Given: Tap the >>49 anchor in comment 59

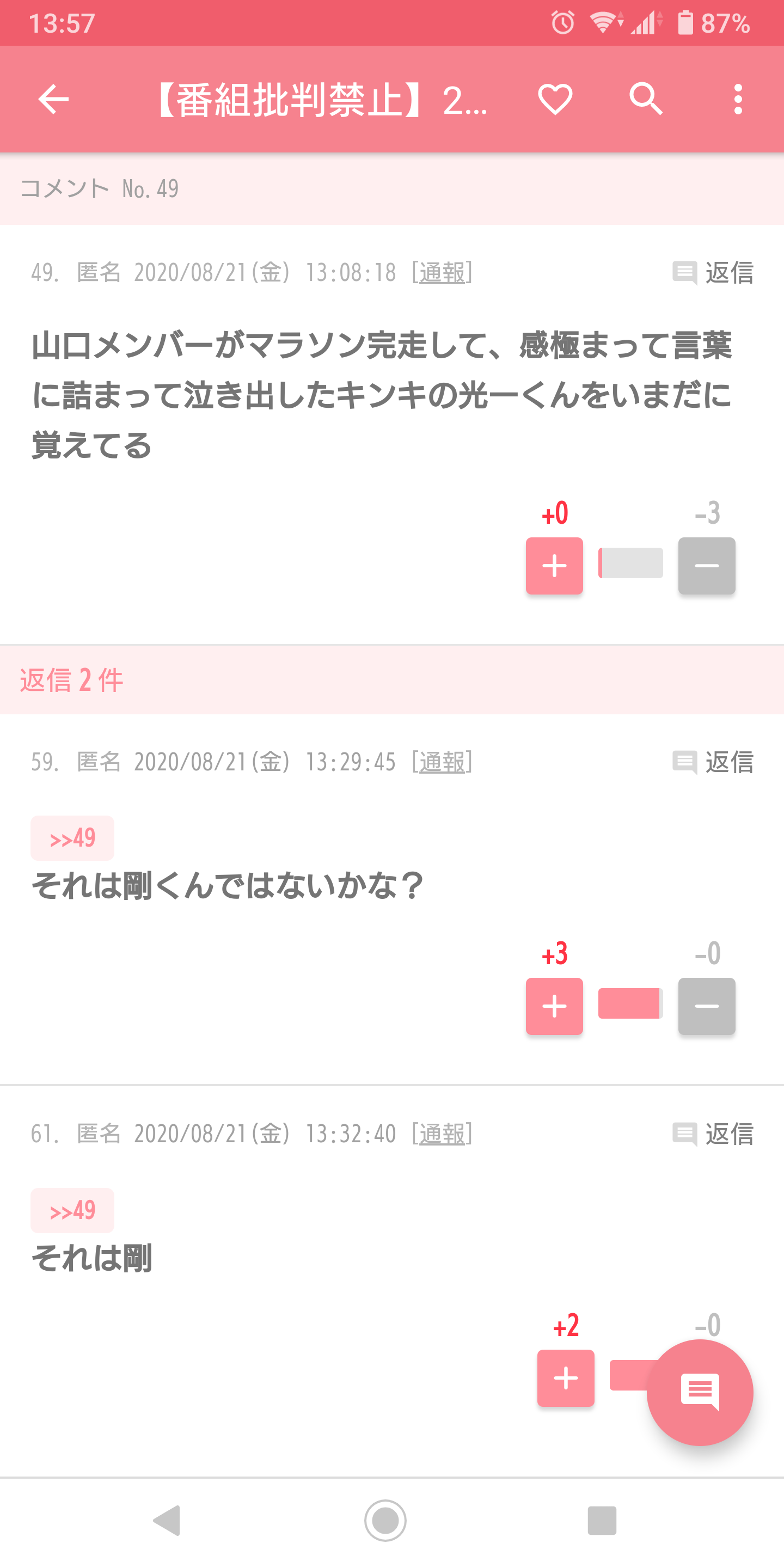Looking at the screenshot, I should click(x=72, y=838).
